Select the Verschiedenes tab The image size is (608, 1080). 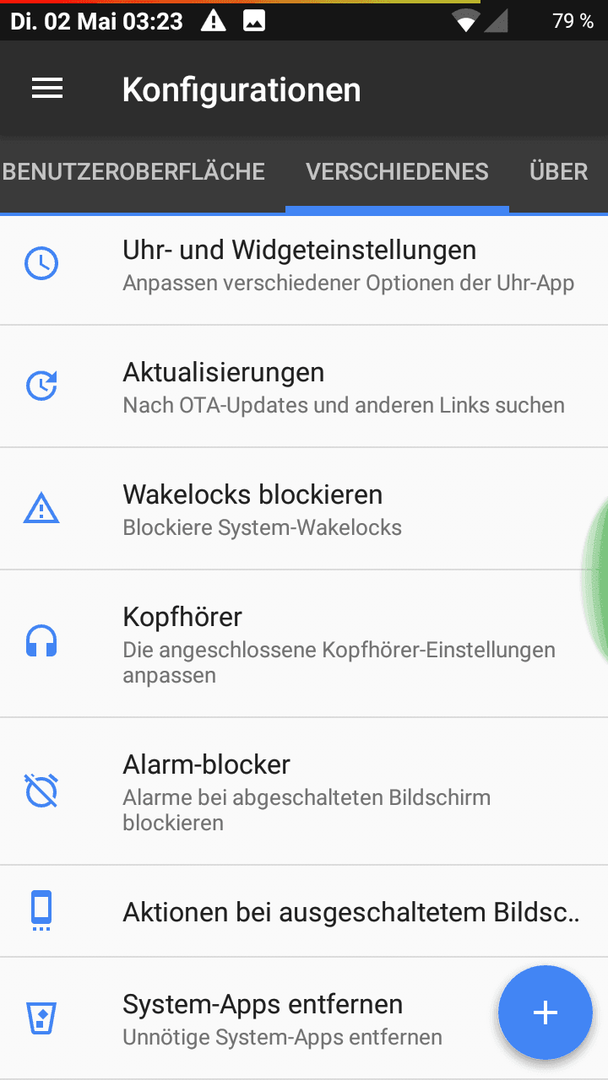(397, 172)
